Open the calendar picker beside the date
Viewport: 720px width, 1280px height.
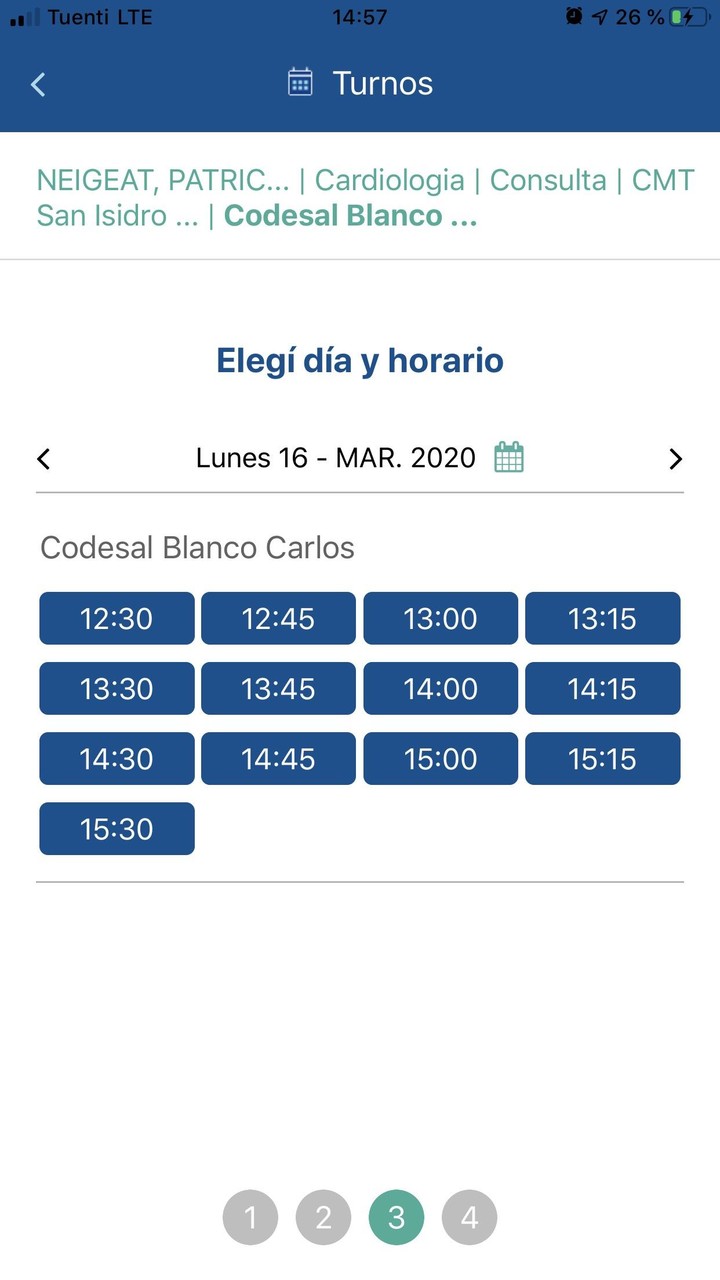(x=508, y=457)
